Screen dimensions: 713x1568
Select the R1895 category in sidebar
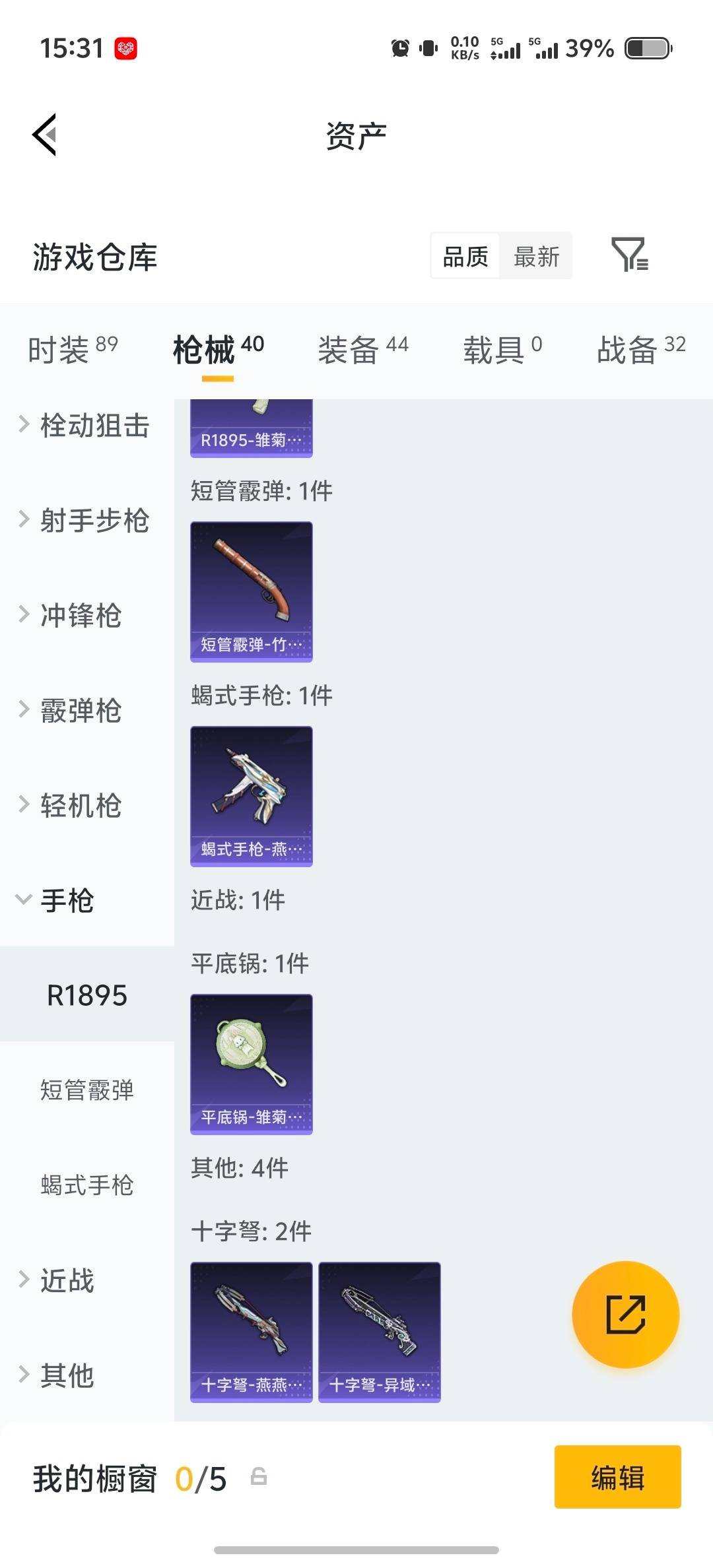click(x=86, y=995)
